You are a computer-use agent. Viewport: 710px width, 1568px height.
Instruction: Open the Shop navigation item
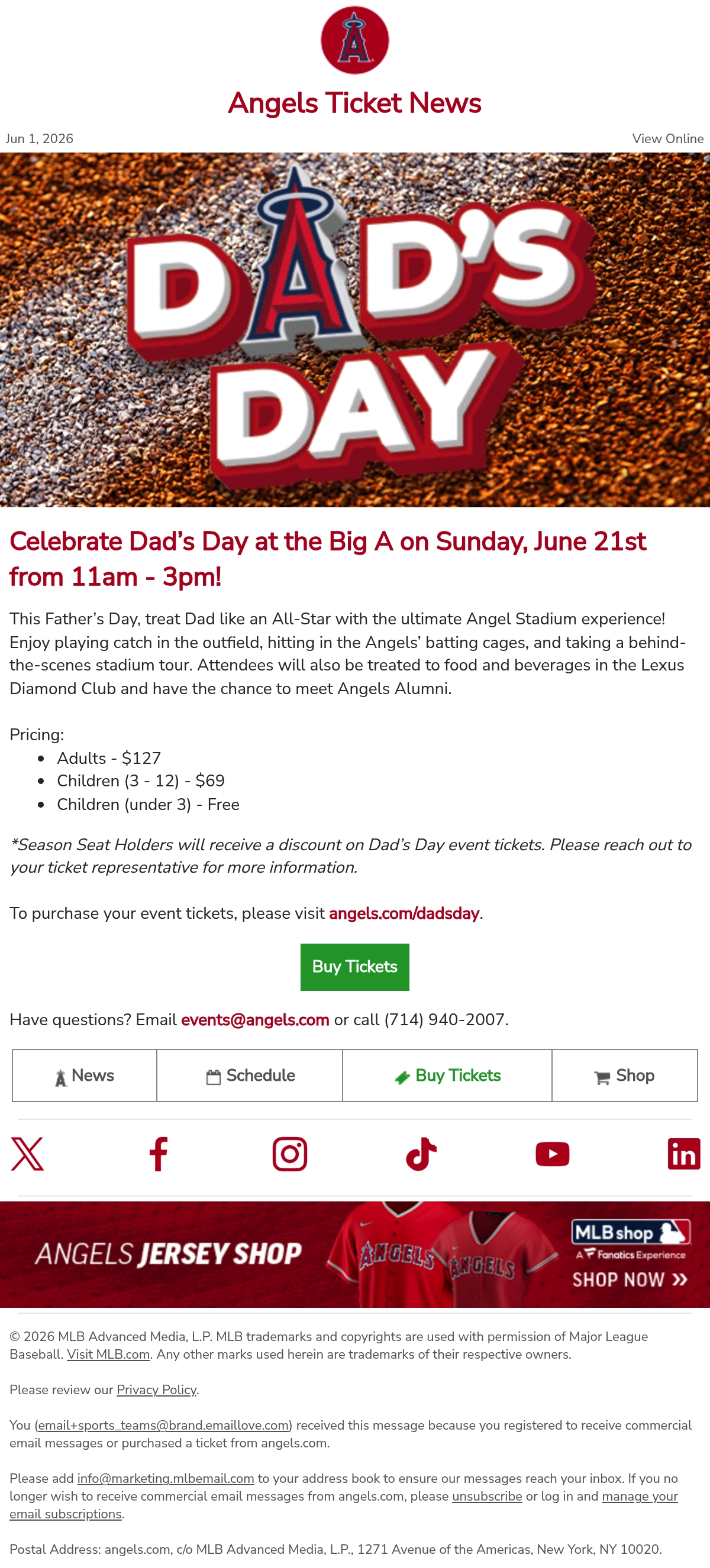point(625,1075)
